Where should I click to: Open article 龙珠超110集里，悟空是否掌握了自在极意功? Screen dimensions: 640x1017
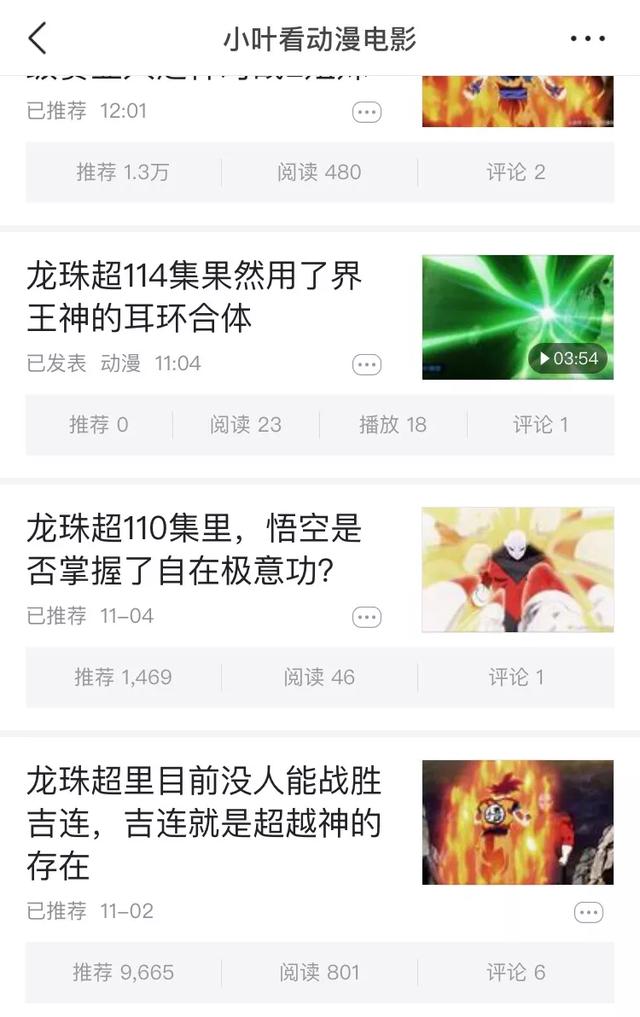[194, 549]
